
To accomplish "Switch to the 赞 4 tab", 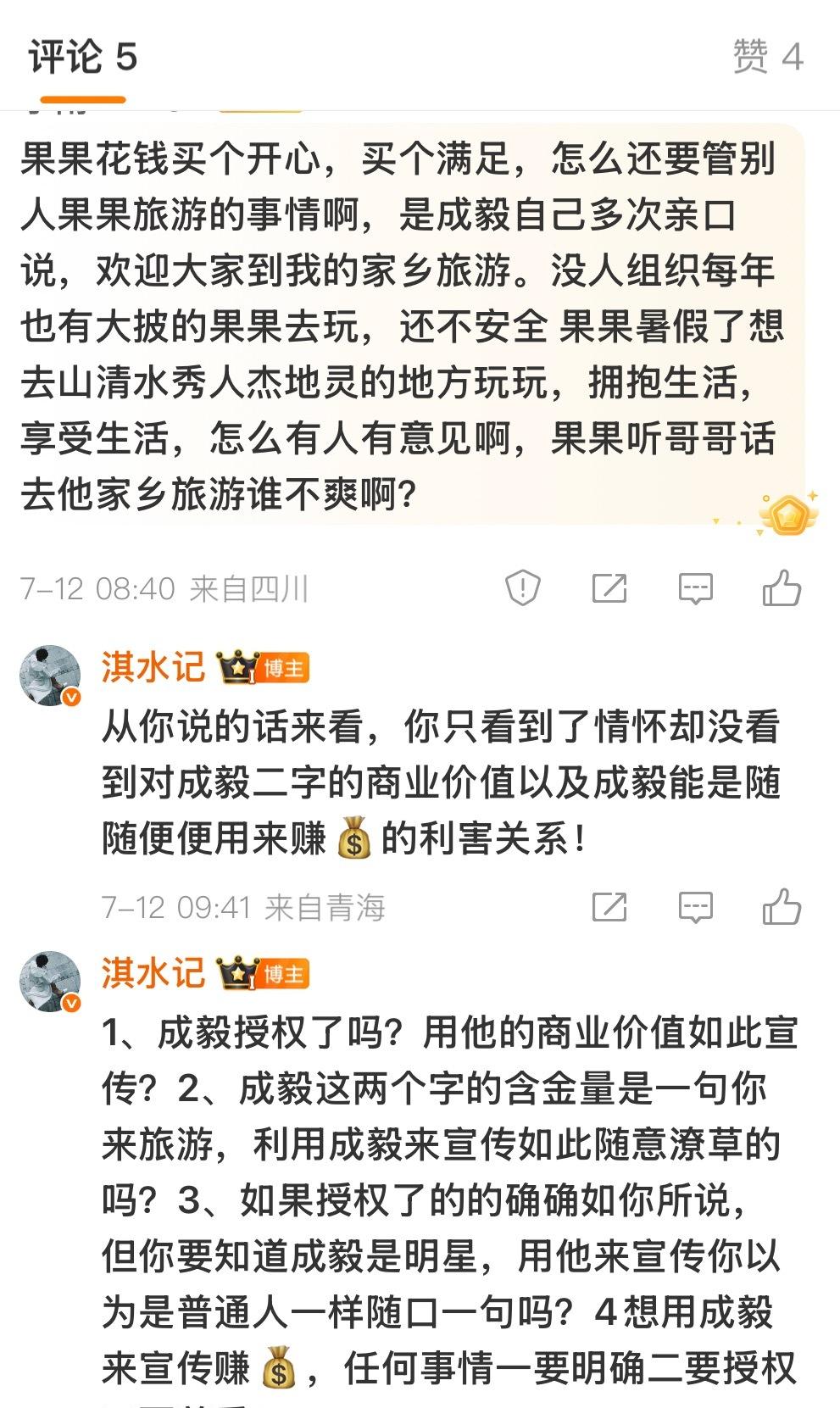I will tap(768, 58).
